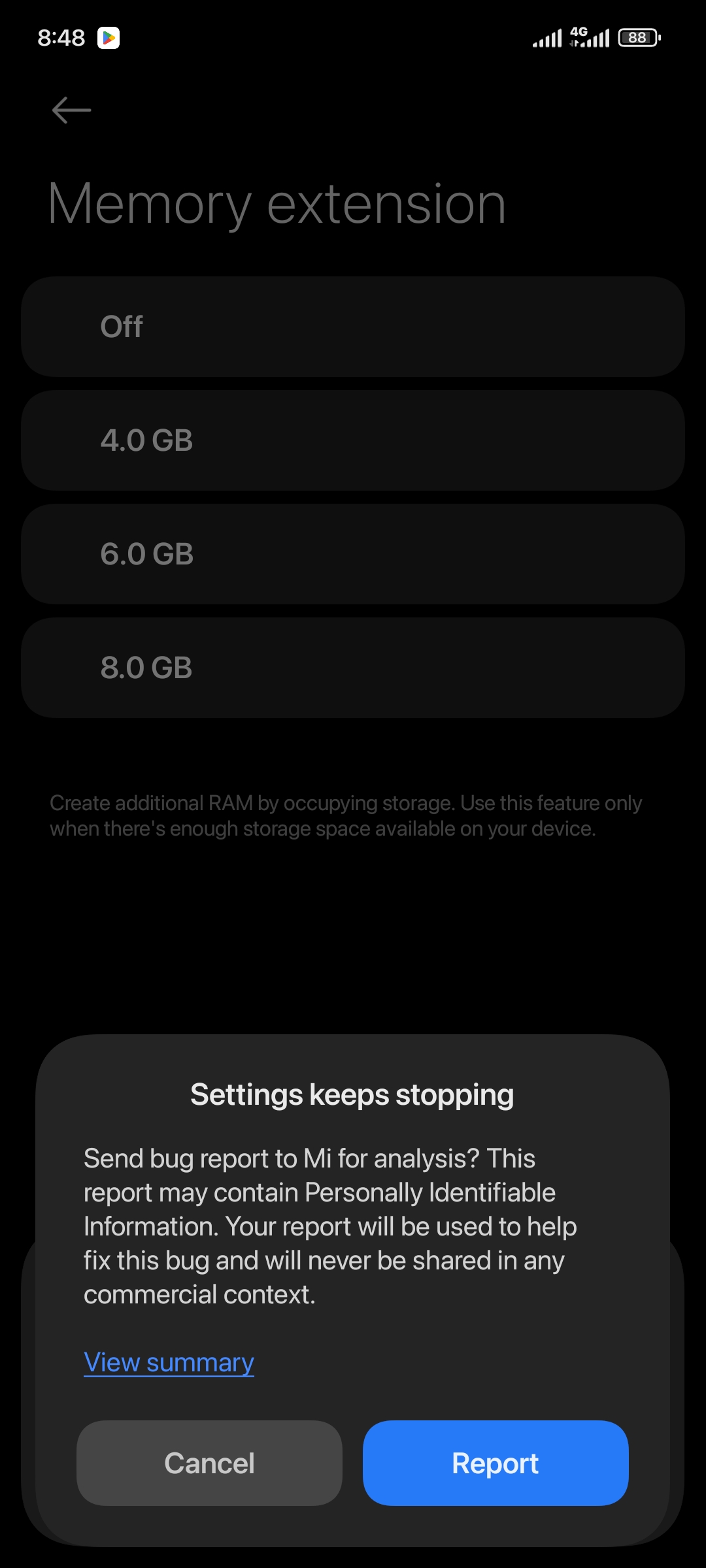Tap Report to send the bug report
This screenshot has height=1568, width=706.
click(x=496, y=1463)
